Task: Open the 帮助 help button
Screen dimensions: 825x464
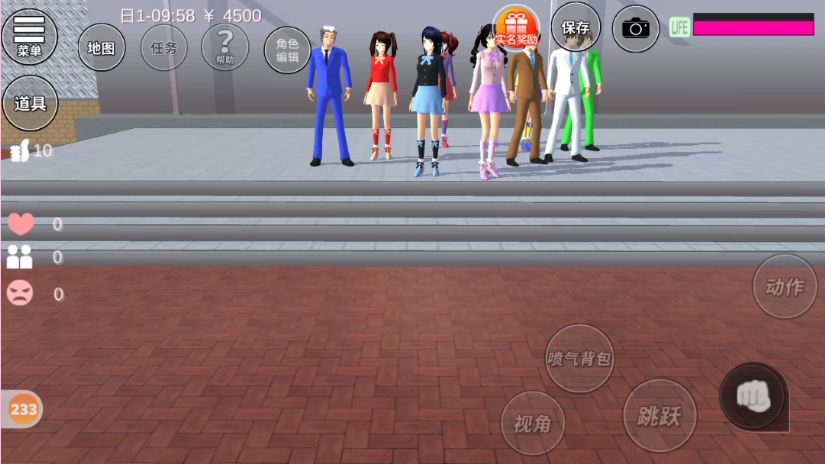Action: coord(225,46)
